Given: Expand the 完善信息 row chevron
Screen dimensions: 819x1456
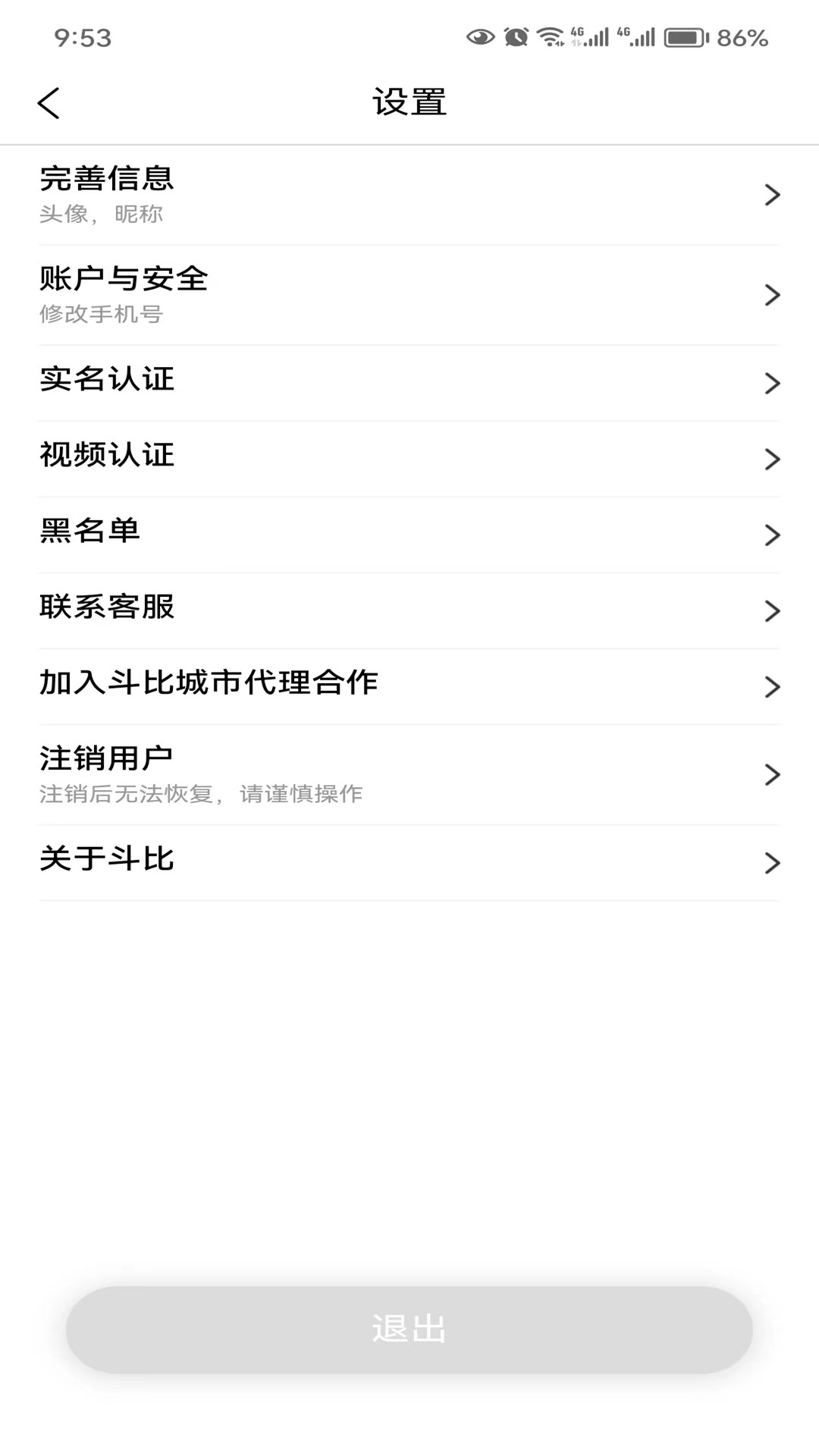Looking at the screenshot, I should coord(773,195).
